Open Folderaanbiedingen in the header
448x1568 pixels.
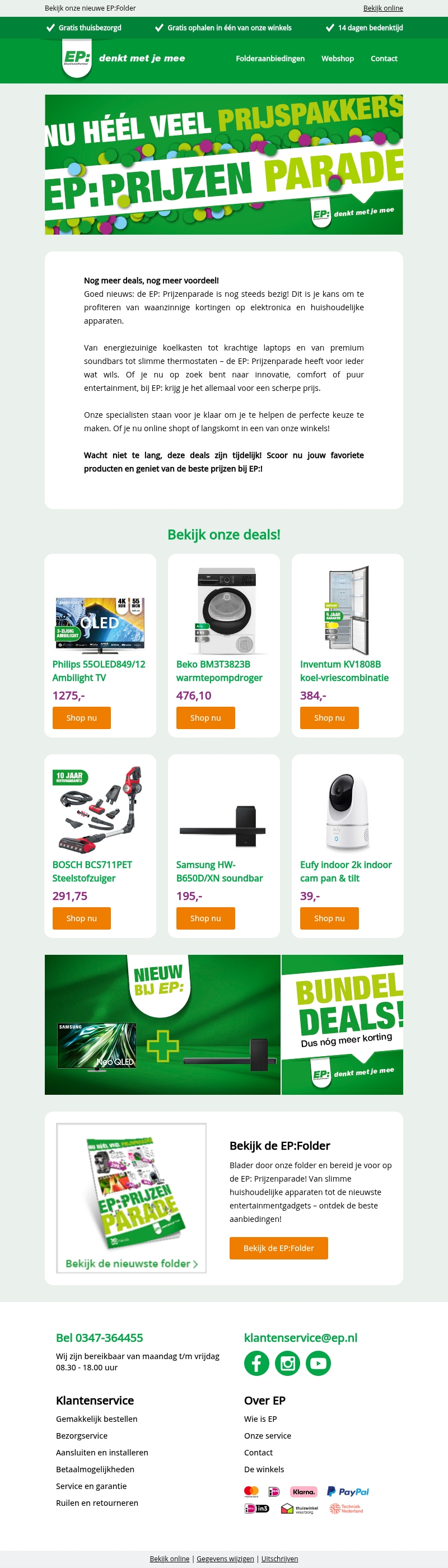pos(270,58)
